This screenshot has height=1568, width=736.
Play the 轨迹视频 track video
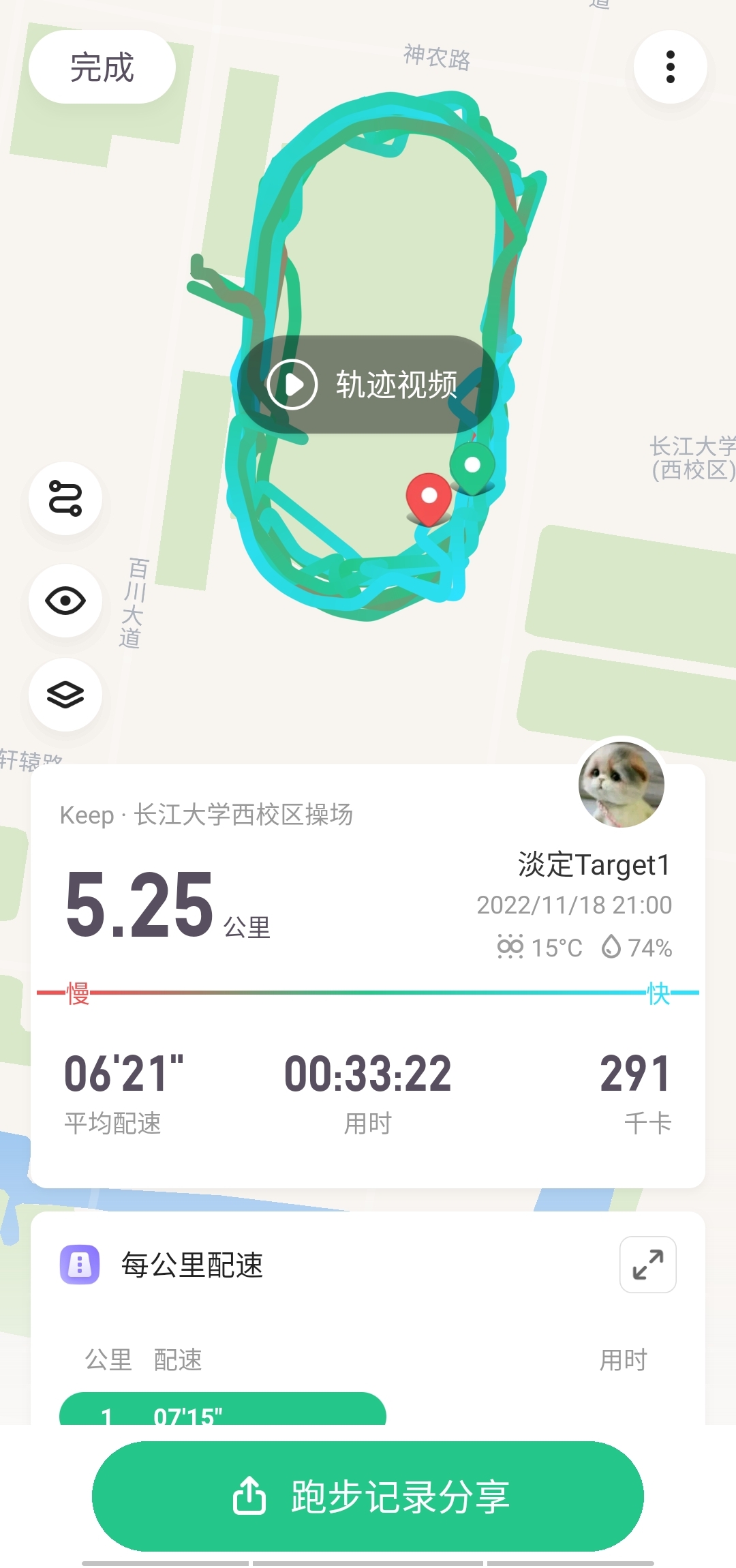368,385
